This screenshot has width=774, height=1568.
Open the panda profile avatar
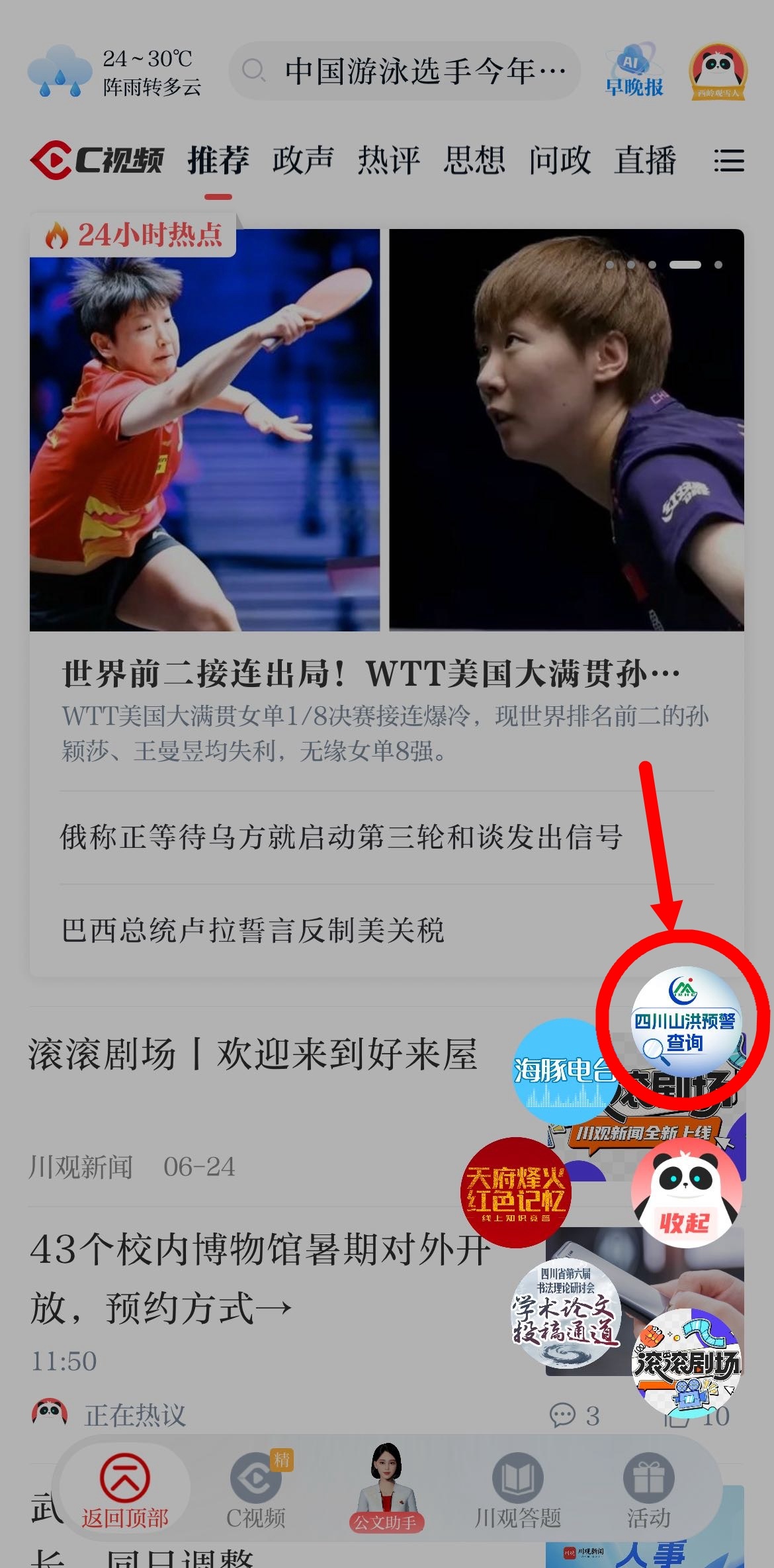(717, 71)
